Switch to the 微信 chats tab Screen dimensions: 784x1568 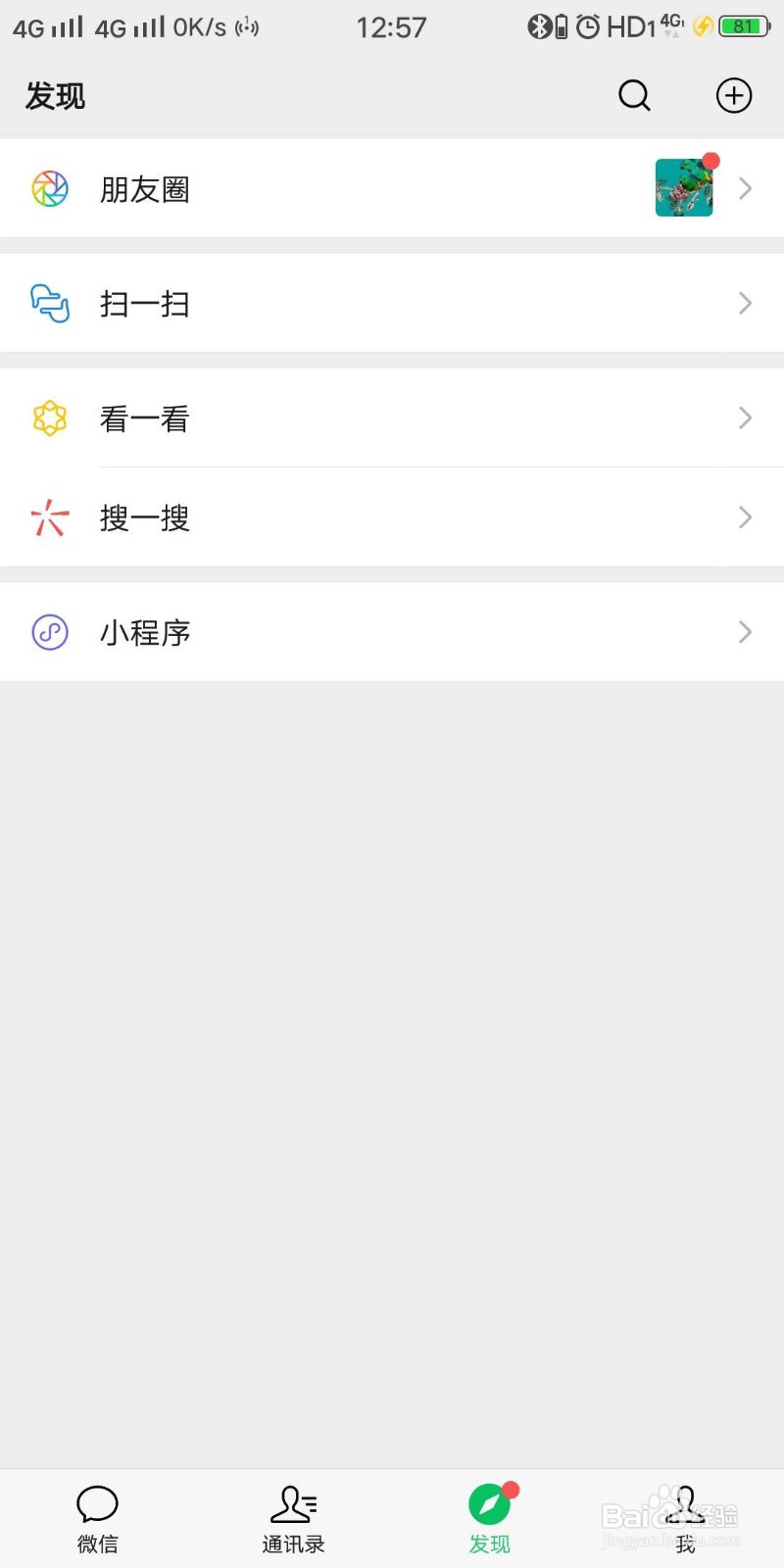97,1514
